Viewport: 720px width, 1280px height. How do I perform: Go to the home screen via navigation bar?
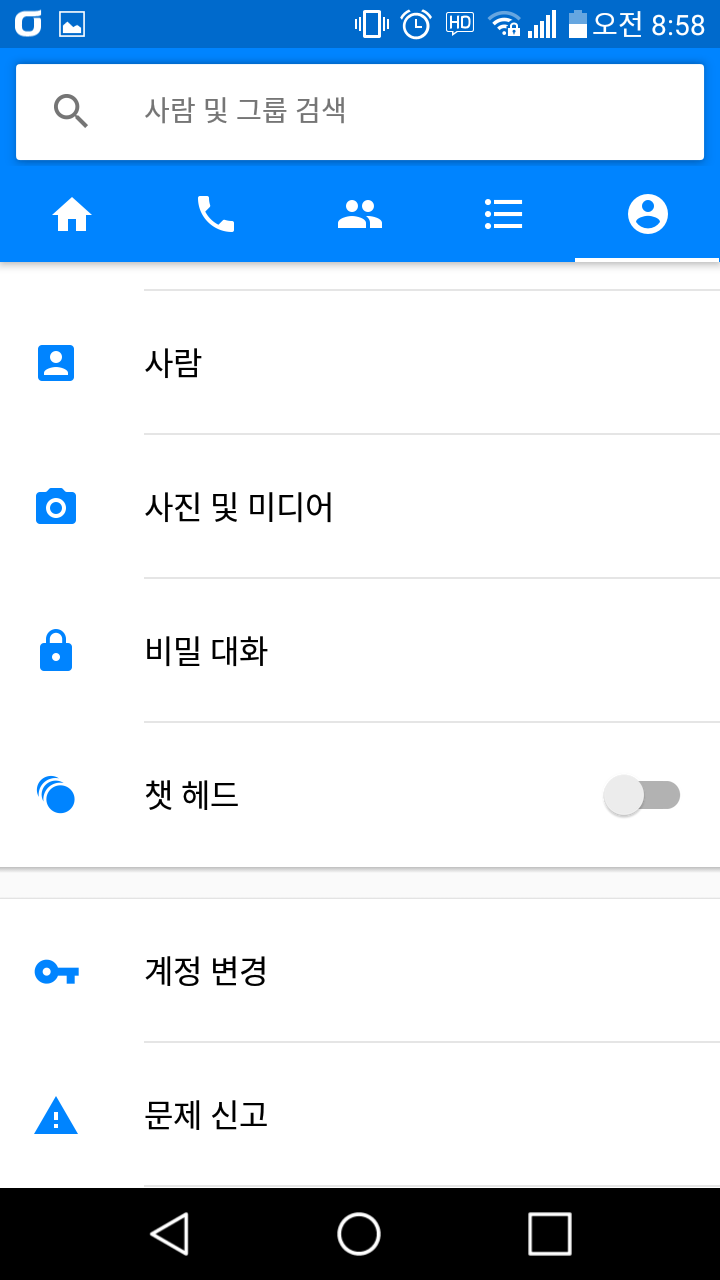[x=359, y=1233]
